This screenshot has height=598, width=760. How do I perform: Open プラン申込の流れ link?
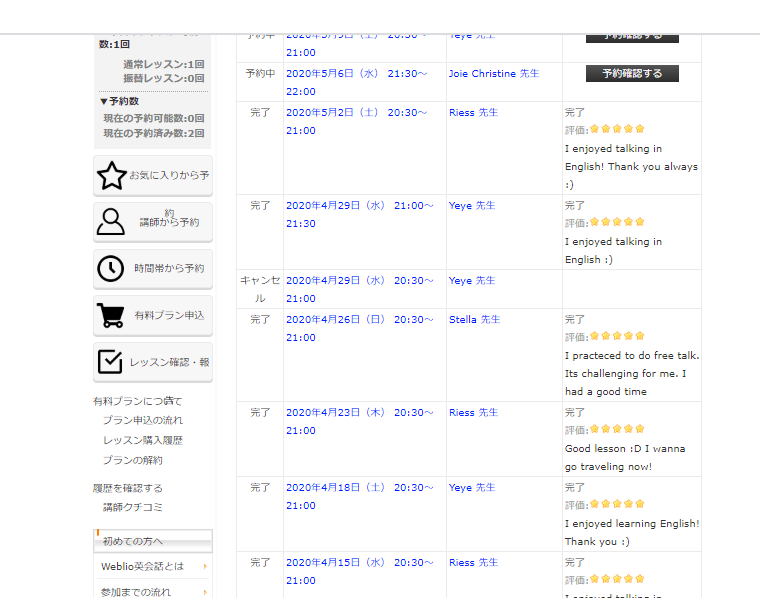click(142, 421)
